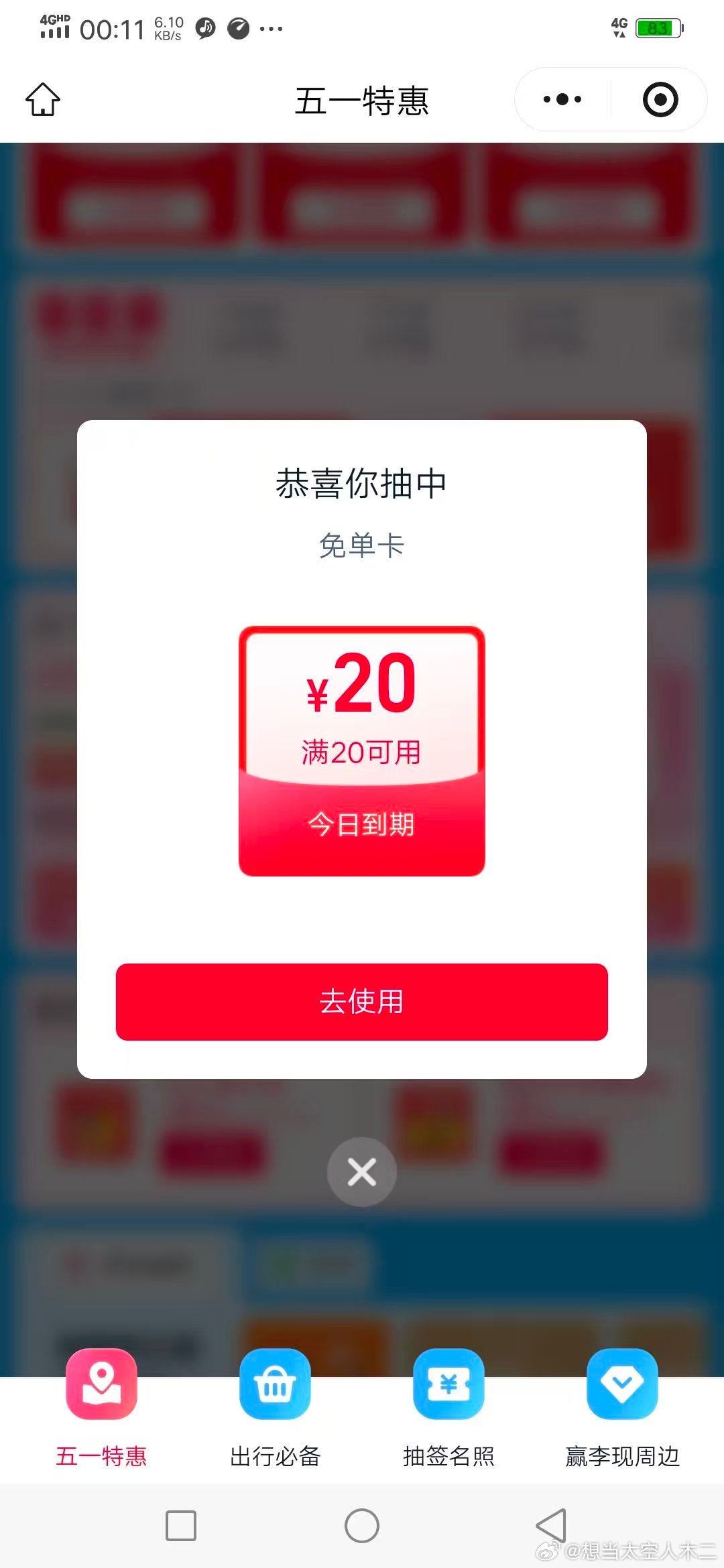Tap the system back button

coord(551,1526)
